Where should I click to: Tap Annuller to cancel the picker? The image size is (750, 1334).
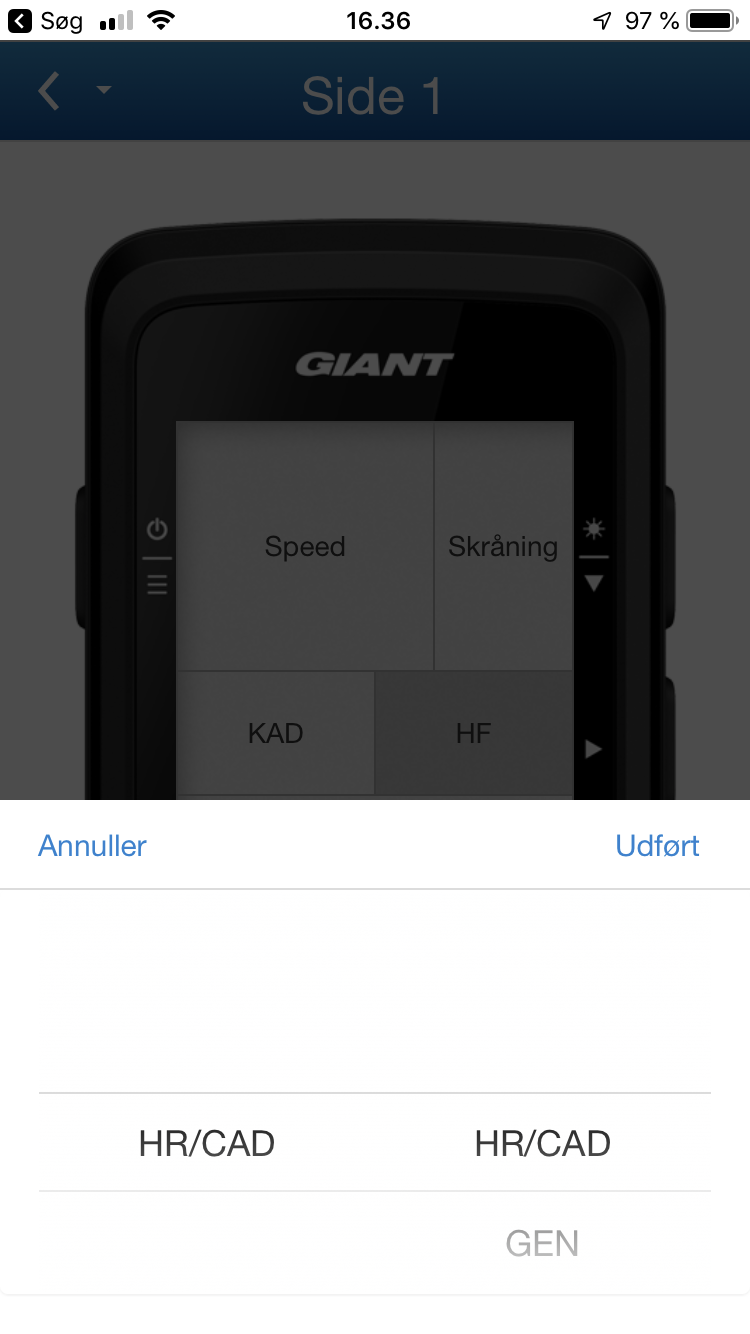(x=92, y=845)
